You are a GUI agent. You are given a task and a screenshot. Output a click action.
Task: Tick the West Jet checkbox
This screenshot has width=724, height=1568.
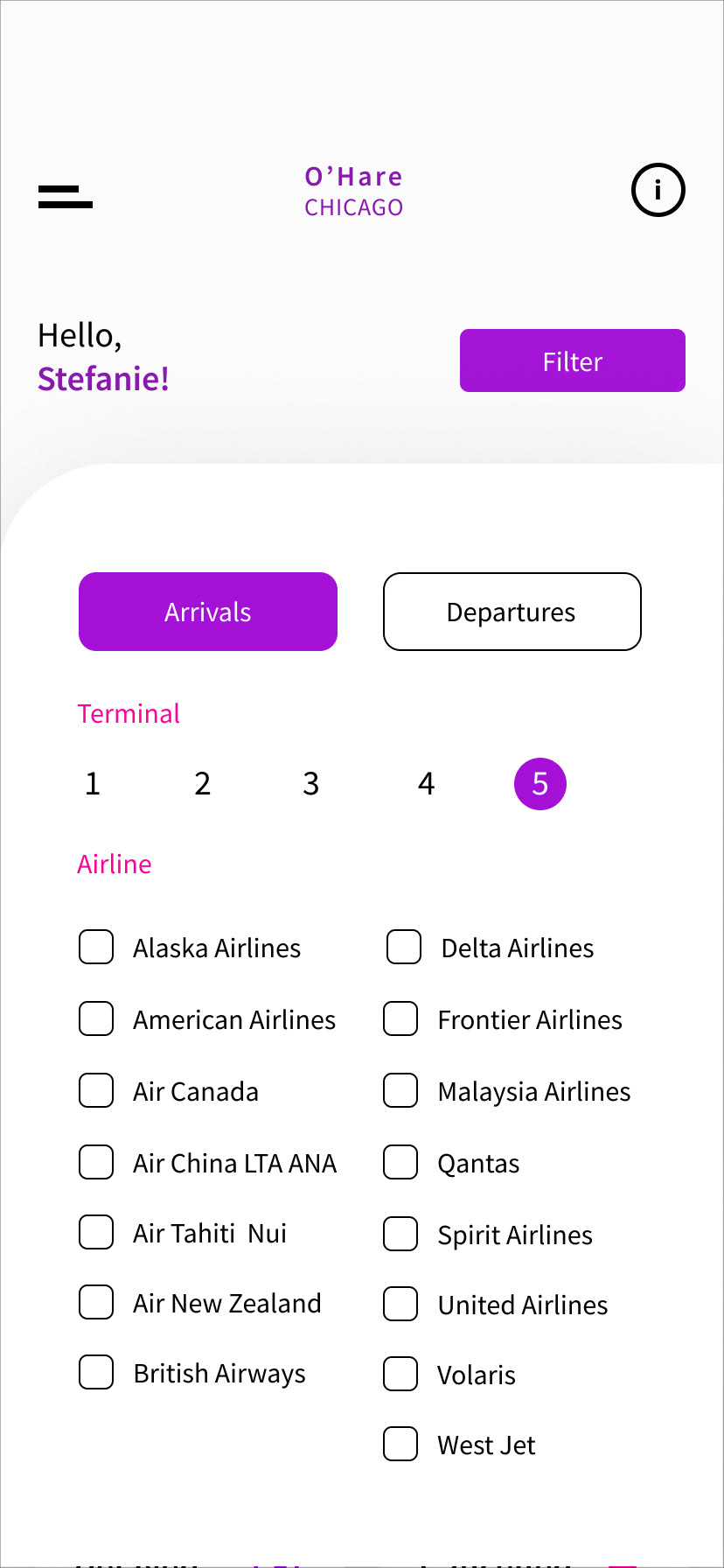click(400, 1444)
